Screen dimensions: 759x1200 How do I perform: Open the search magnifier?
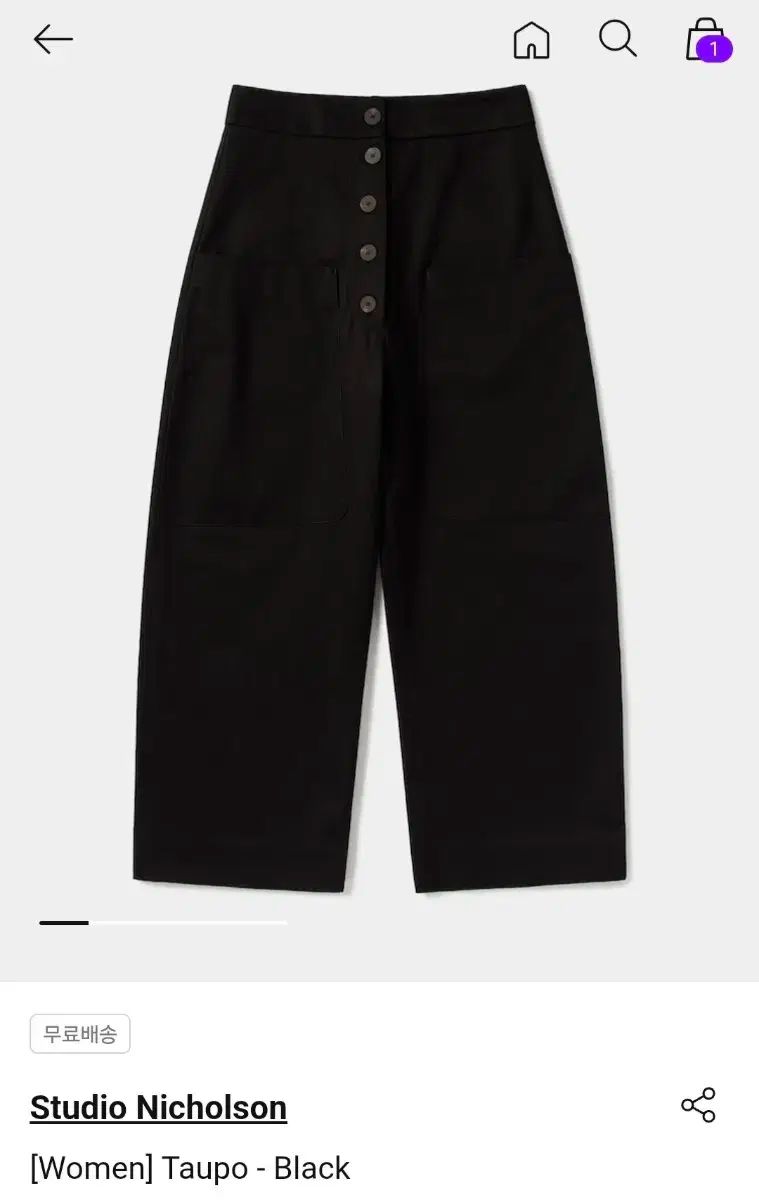(617, 40)
